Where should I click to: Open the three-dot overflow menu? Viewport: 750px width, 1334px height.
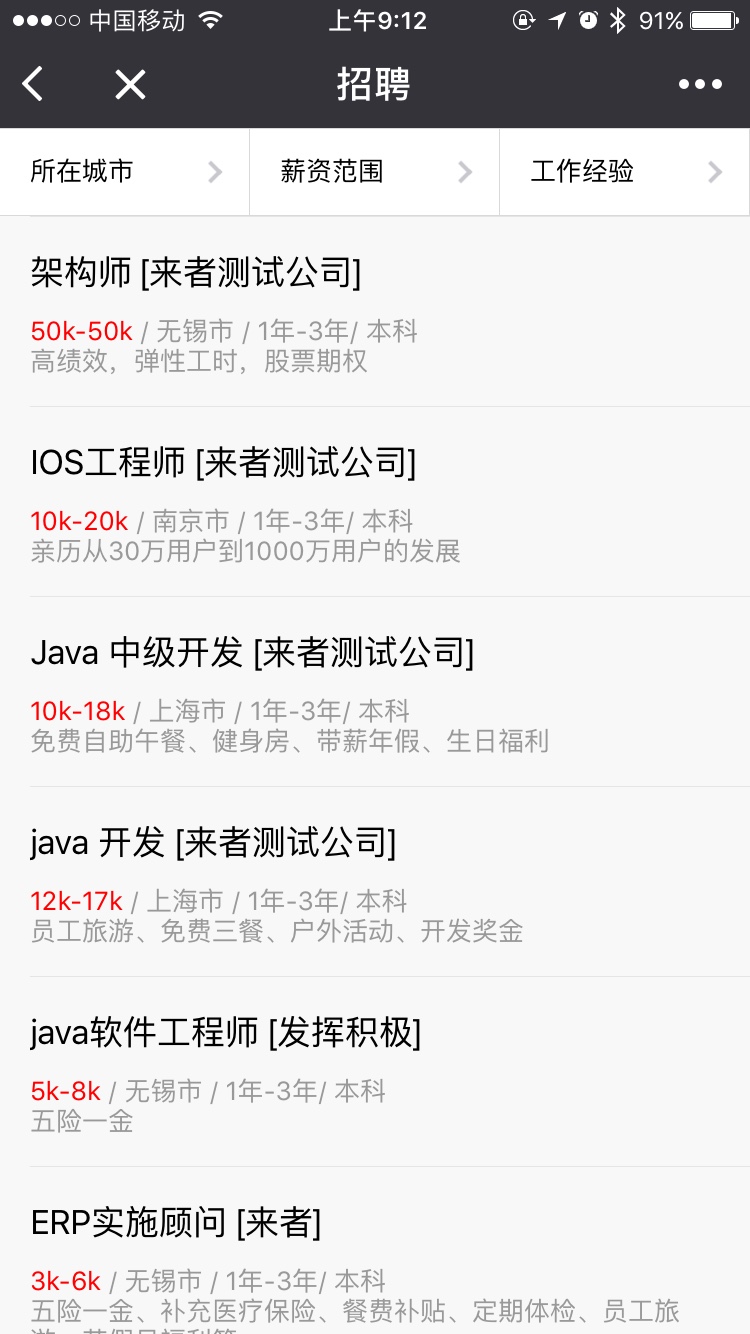click(x=700, y=85)
